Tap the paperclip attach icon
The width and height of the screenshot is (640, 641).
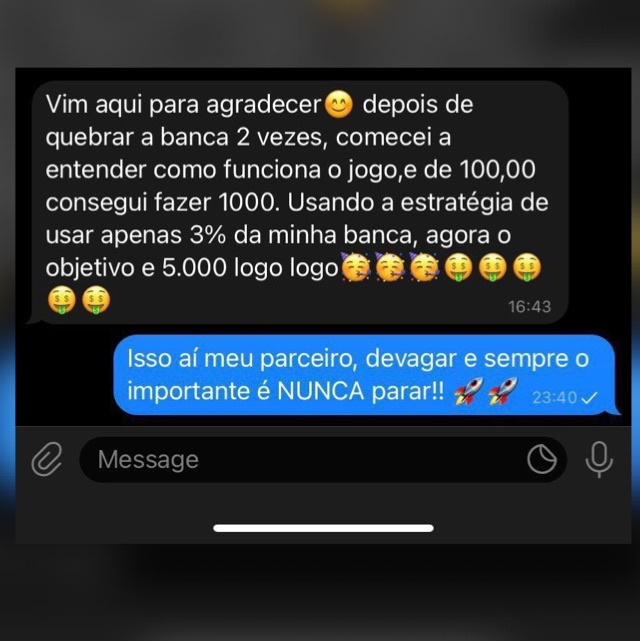pos(46,460)
